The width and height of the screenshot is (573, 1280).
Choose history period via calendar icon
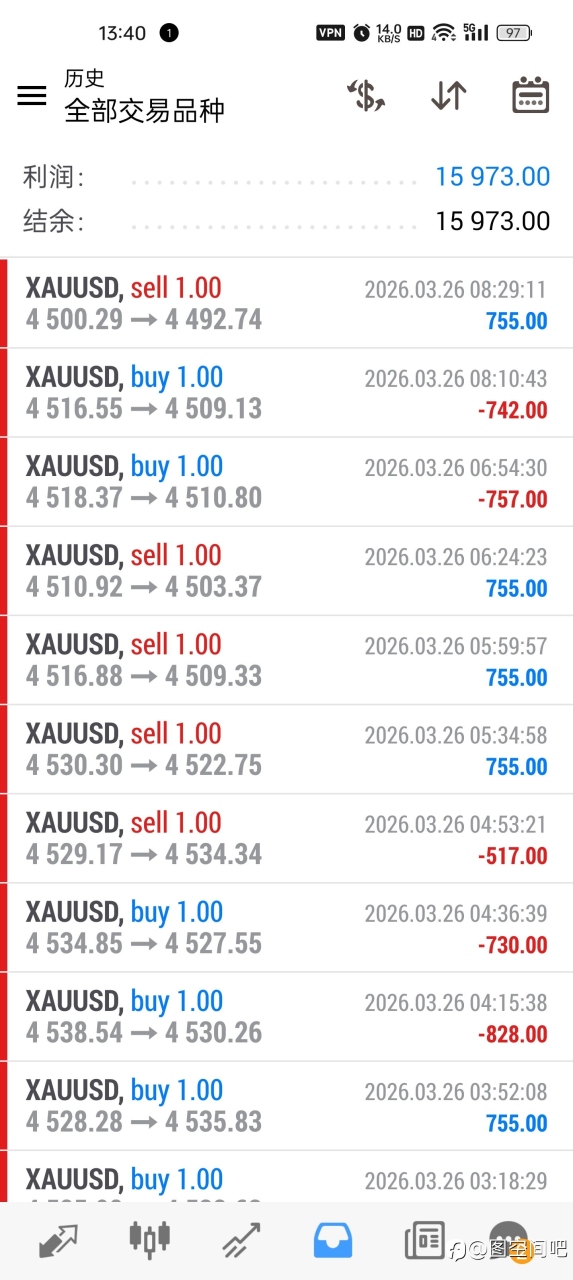530,95
